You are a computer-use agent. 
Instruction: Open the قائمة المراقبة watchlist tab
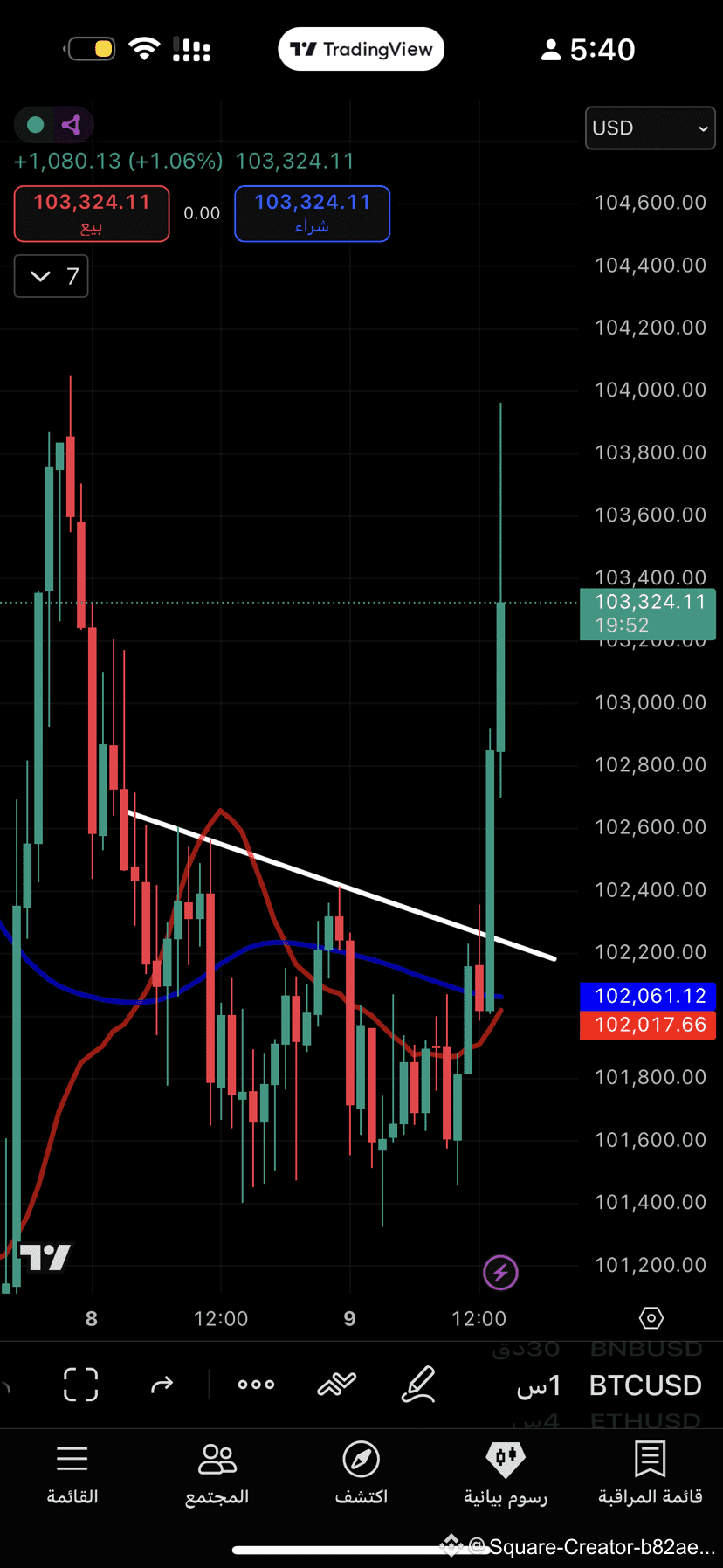pyautogui.click(x=651, y=1475)
